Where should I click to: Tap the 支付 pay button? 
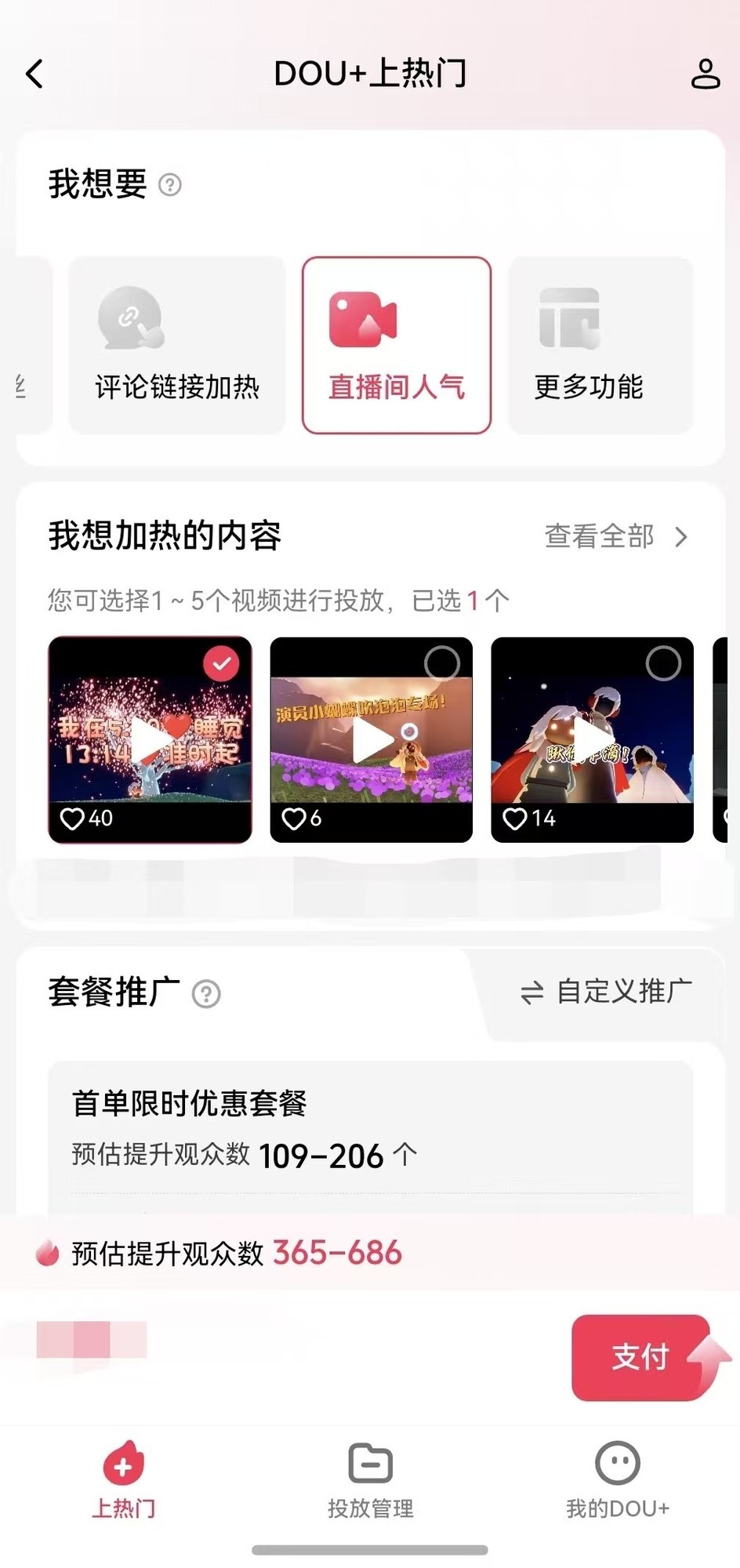[640, 1357]
